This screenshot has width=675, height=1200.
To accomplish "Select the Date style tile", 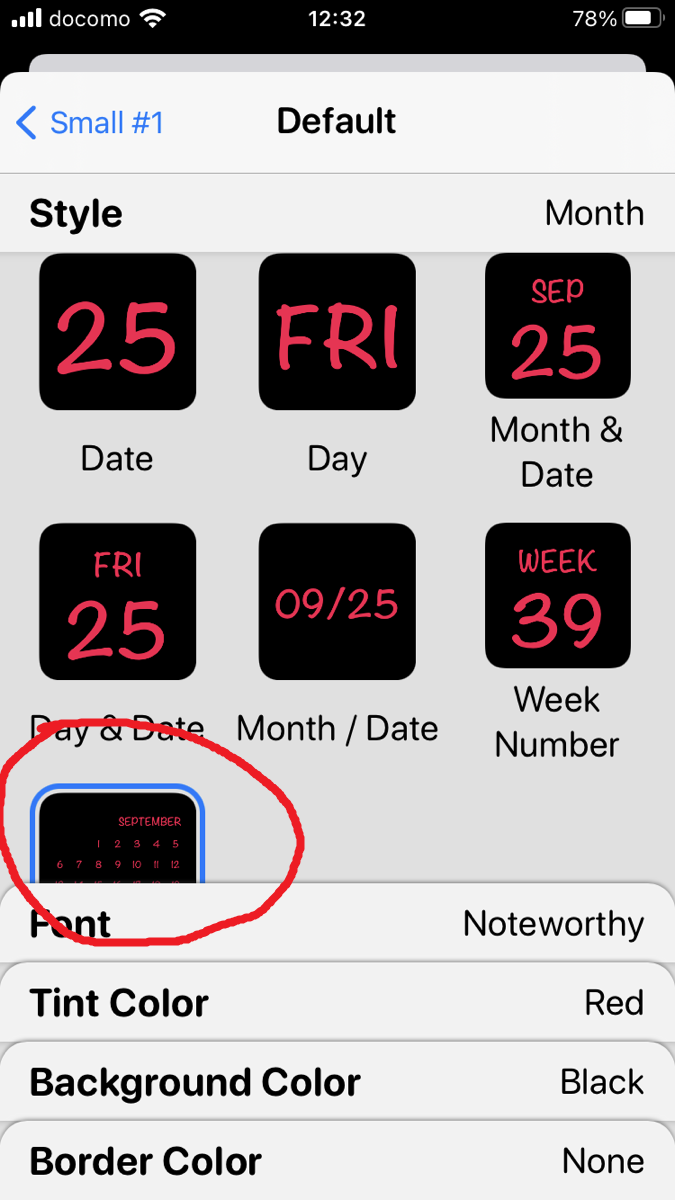I will coord(117,332).
